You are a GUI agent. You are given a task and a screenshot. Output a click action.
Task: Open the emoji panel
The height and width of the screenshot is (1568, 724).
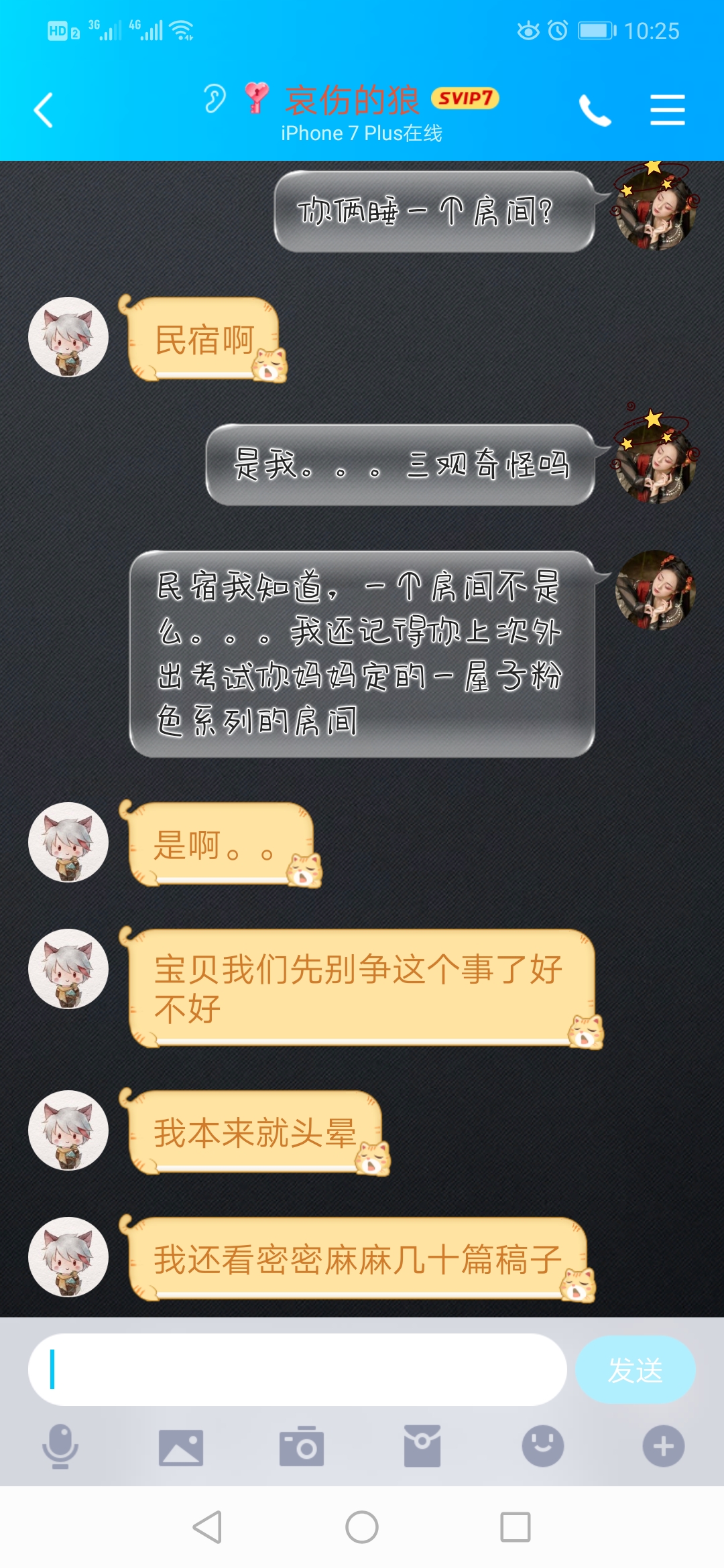pyautogui.click(x=542, y=1446)
